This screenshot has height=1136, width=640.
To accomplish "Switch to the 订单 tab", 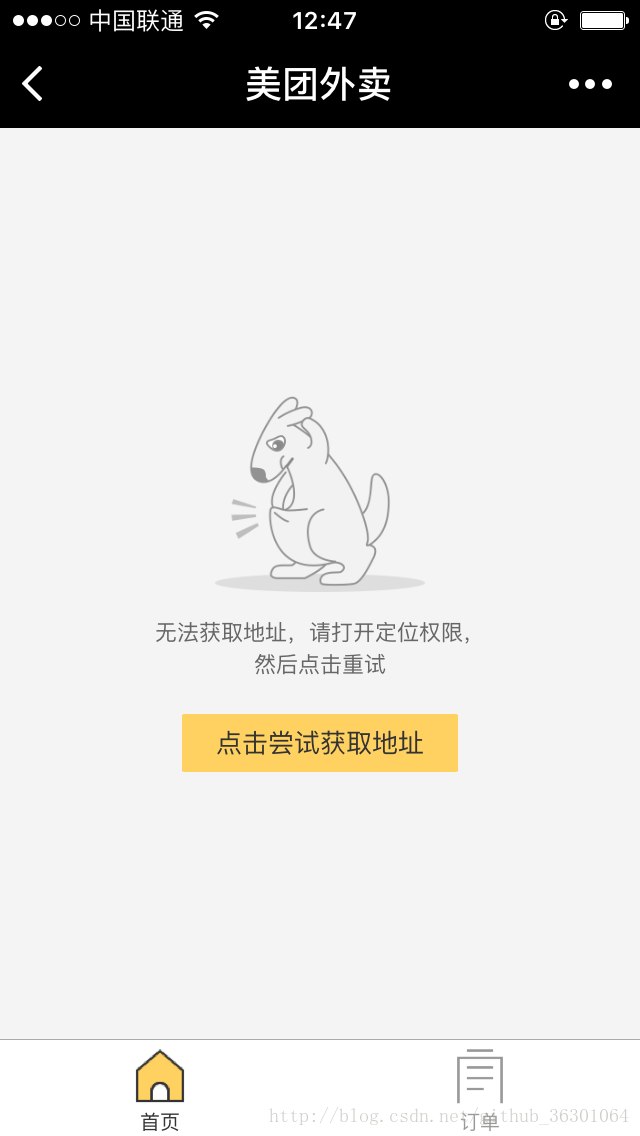I will tap(480, 1089).
